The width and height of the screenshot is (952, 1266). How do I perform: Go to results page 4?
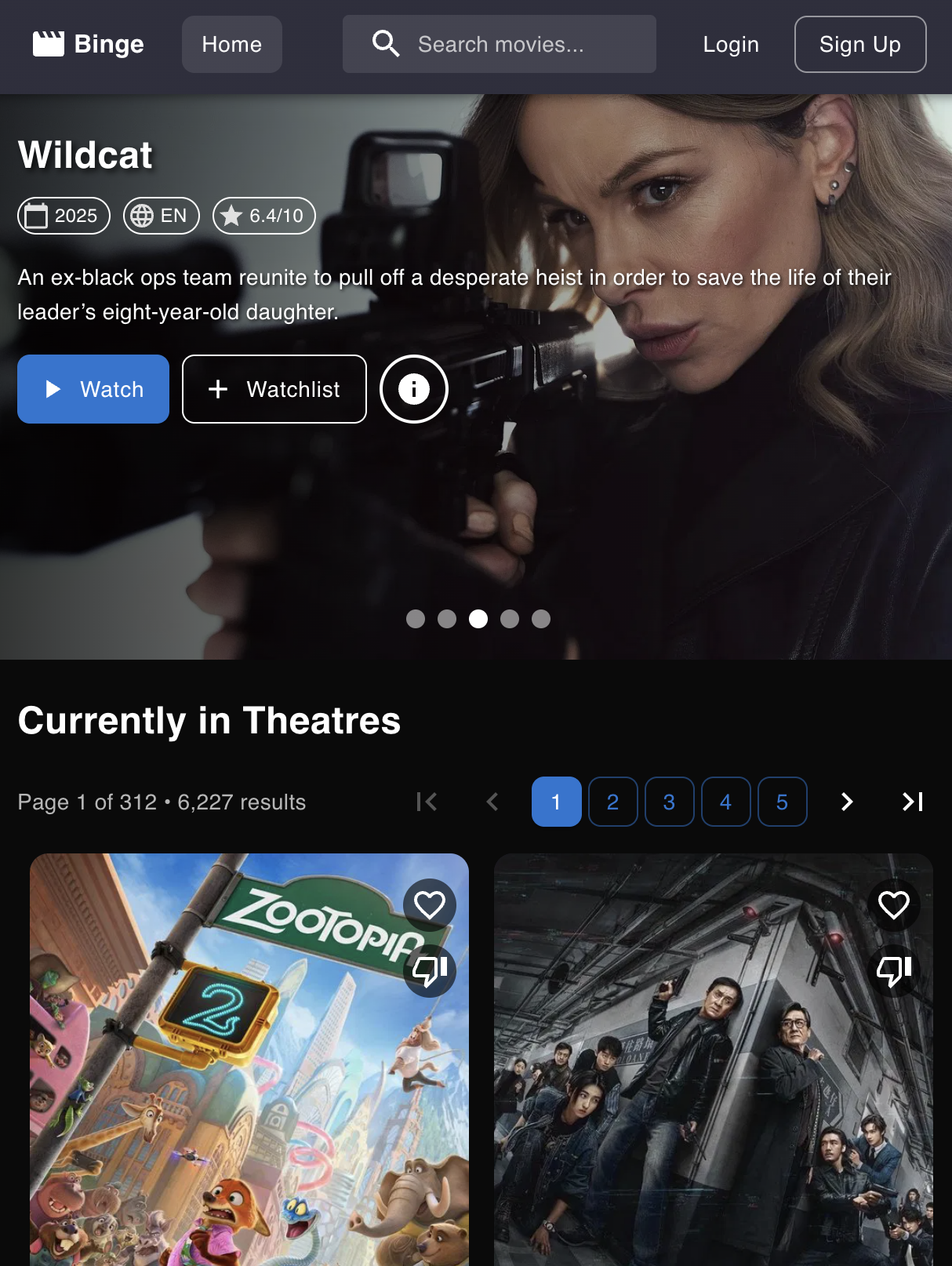[x=725, y=802]
